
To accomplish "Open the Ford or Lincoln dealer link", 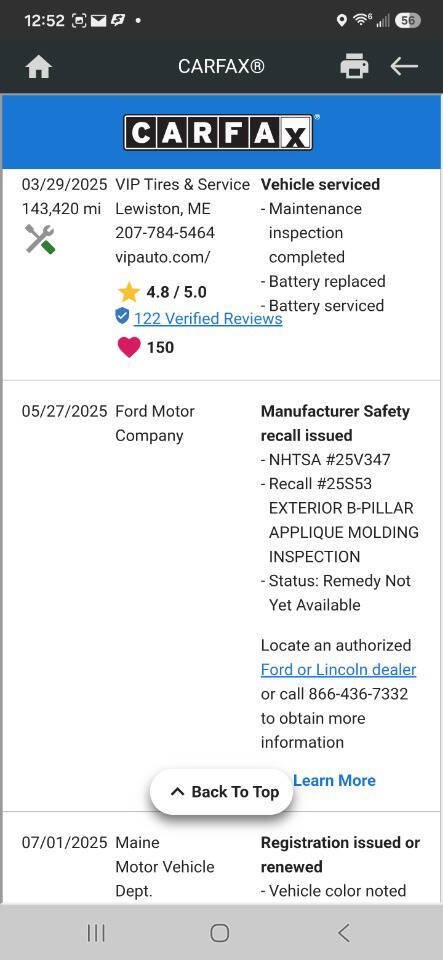I will coord(338,670).
